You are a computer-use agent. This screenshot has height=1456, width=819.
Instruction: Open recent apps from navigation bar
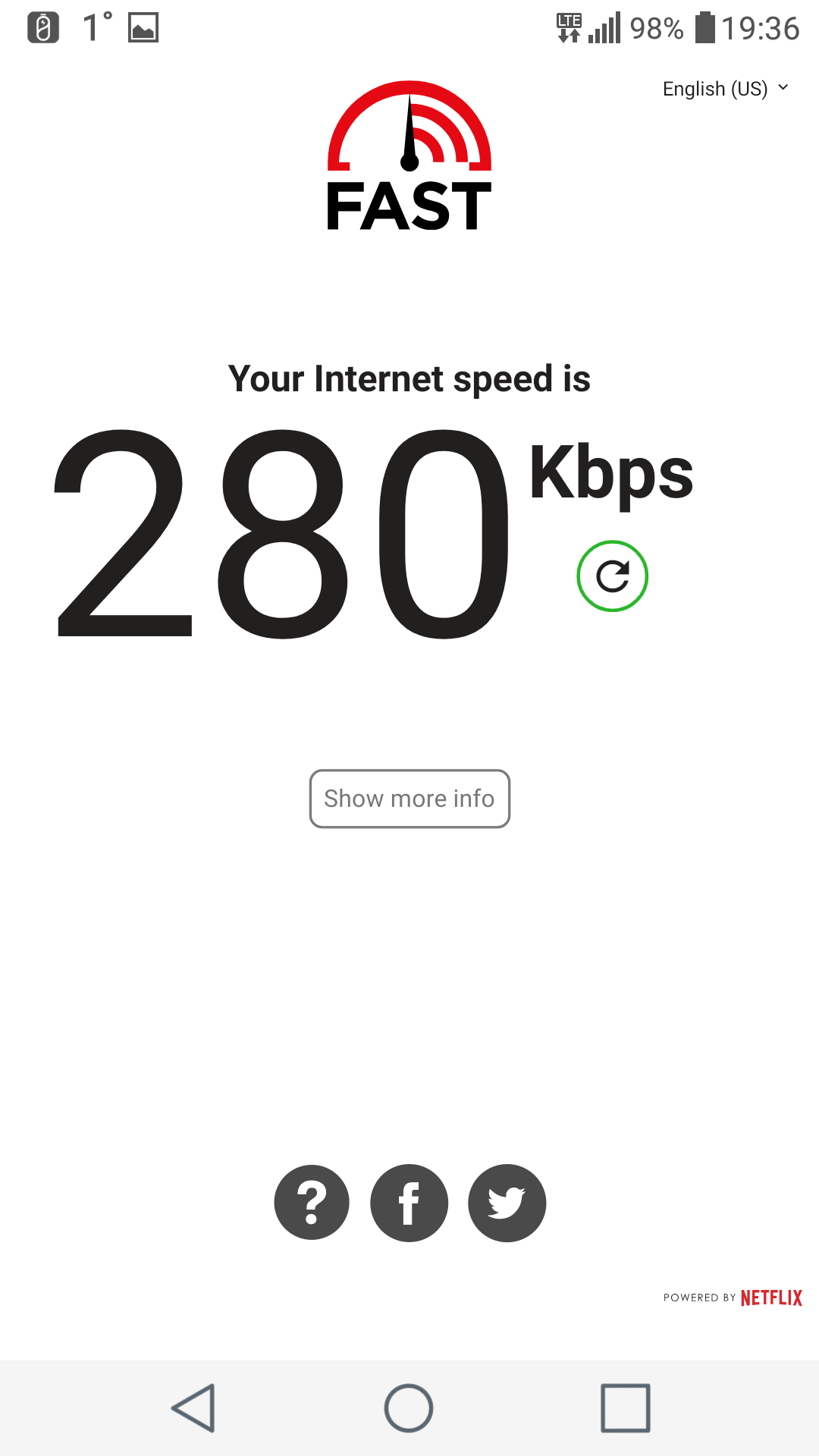(625, 1408)
